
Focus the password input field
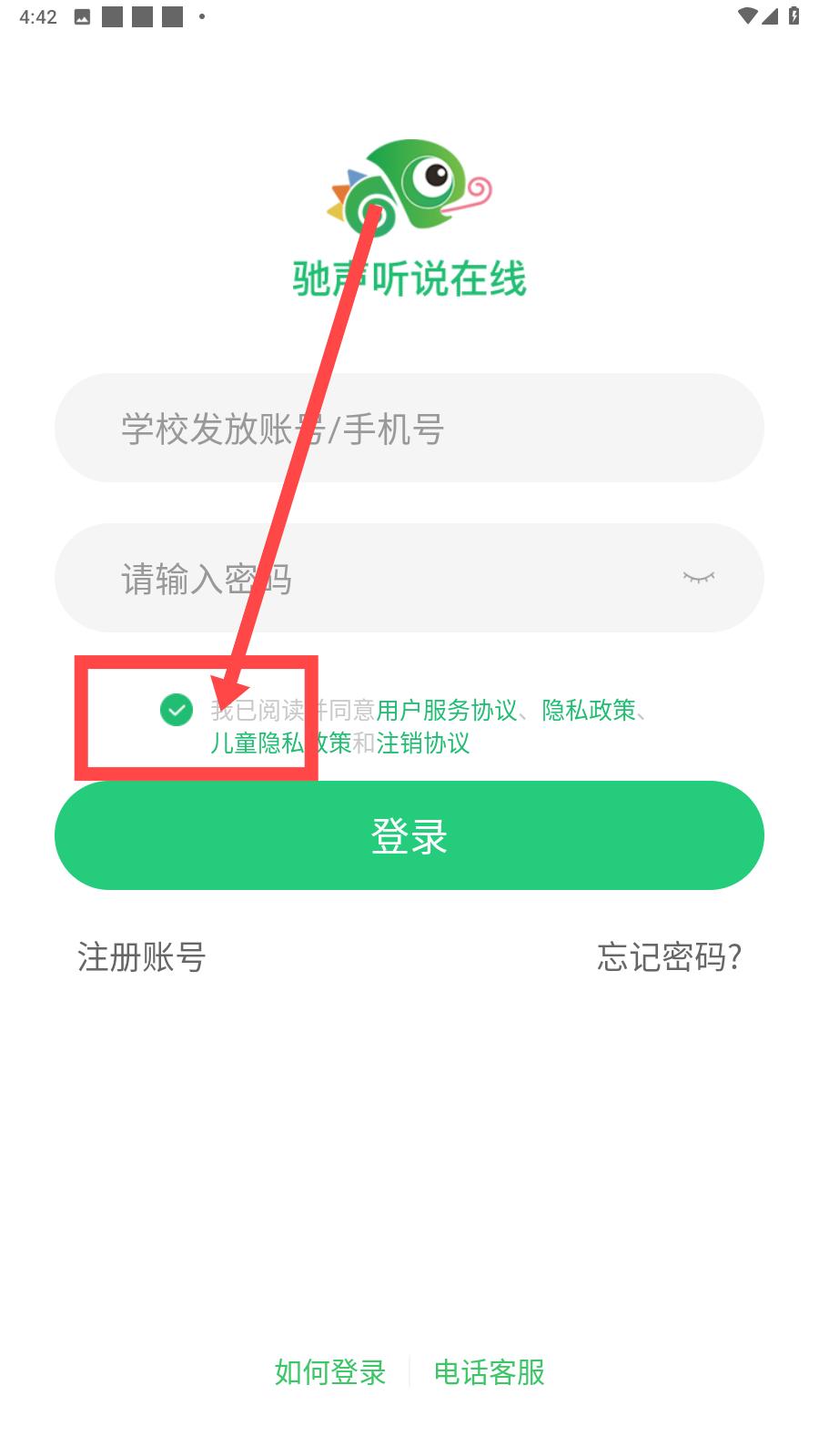(x=409, y=578)
